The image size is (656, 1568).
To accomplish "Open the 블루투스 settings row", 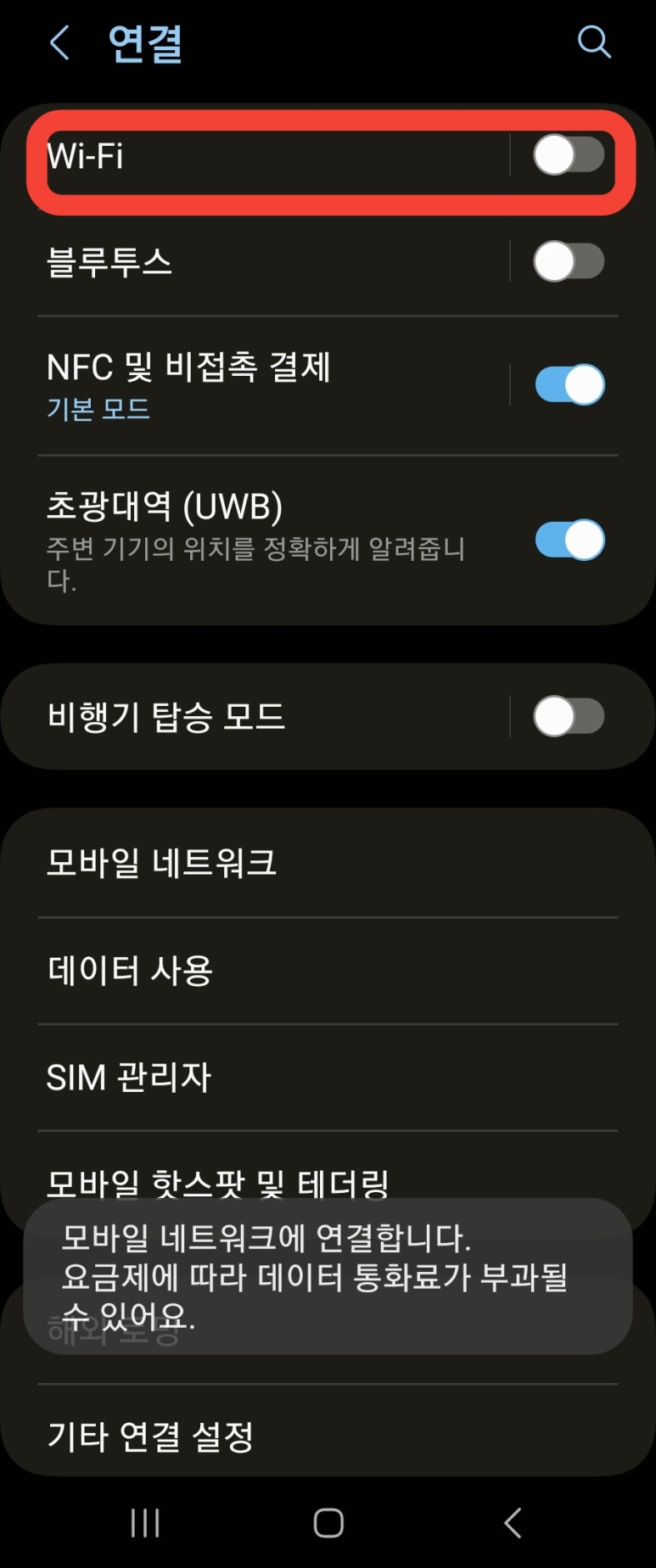I will (255, 261).
